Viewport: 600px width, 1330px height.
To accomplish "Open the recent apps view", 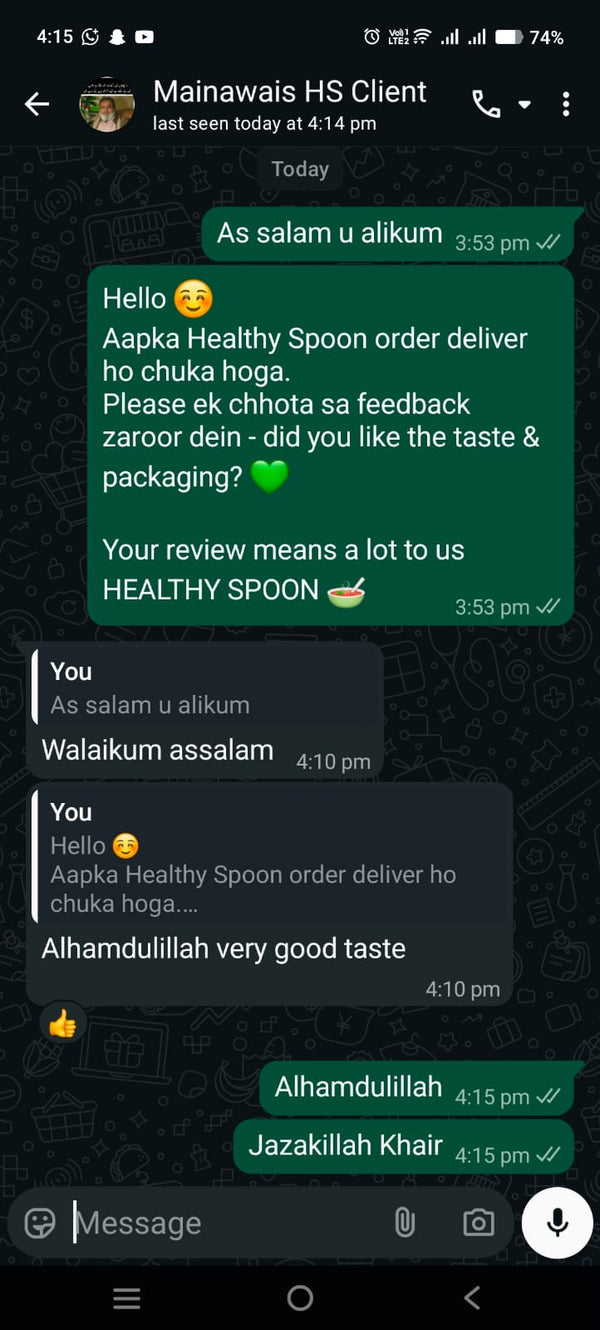I will tap(127, 1298).
